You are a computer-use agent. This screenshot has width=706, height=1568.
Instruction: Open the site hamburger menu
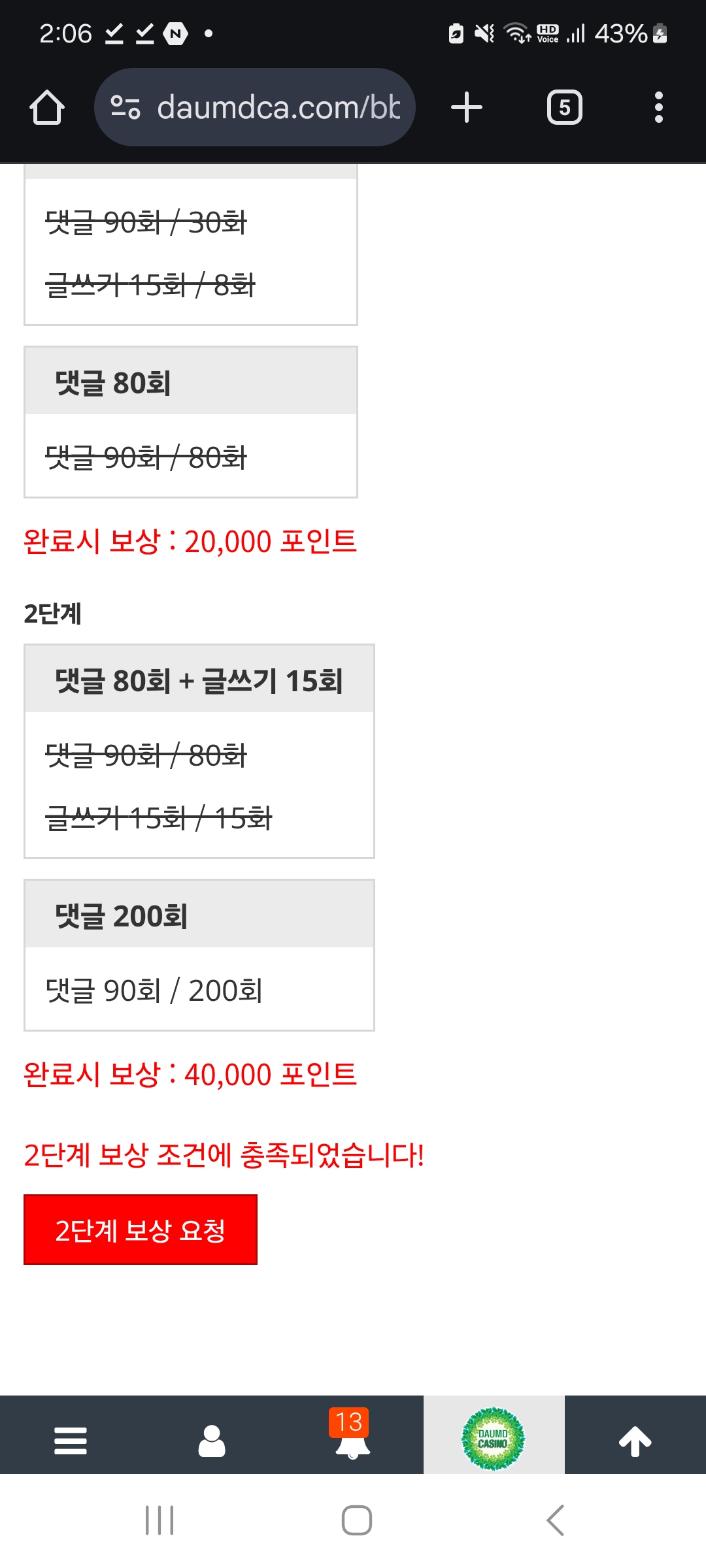coord(71,1441)
